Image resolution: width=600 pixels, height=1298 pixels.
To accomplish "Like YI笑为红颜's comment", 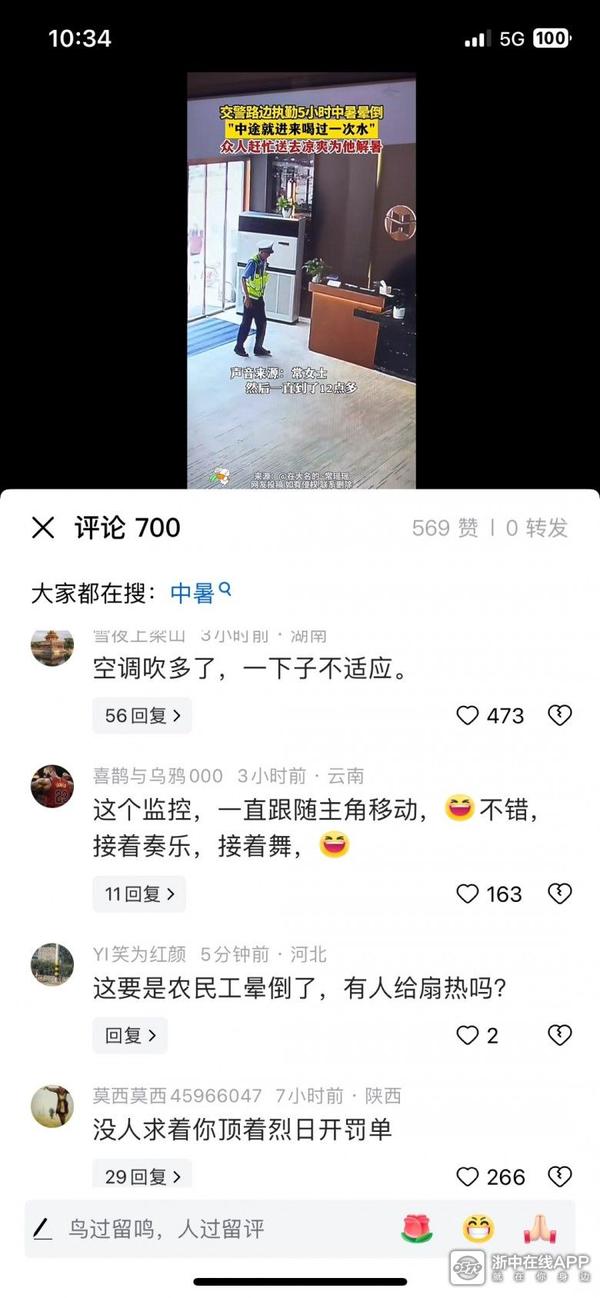I will pos(468,1036).
